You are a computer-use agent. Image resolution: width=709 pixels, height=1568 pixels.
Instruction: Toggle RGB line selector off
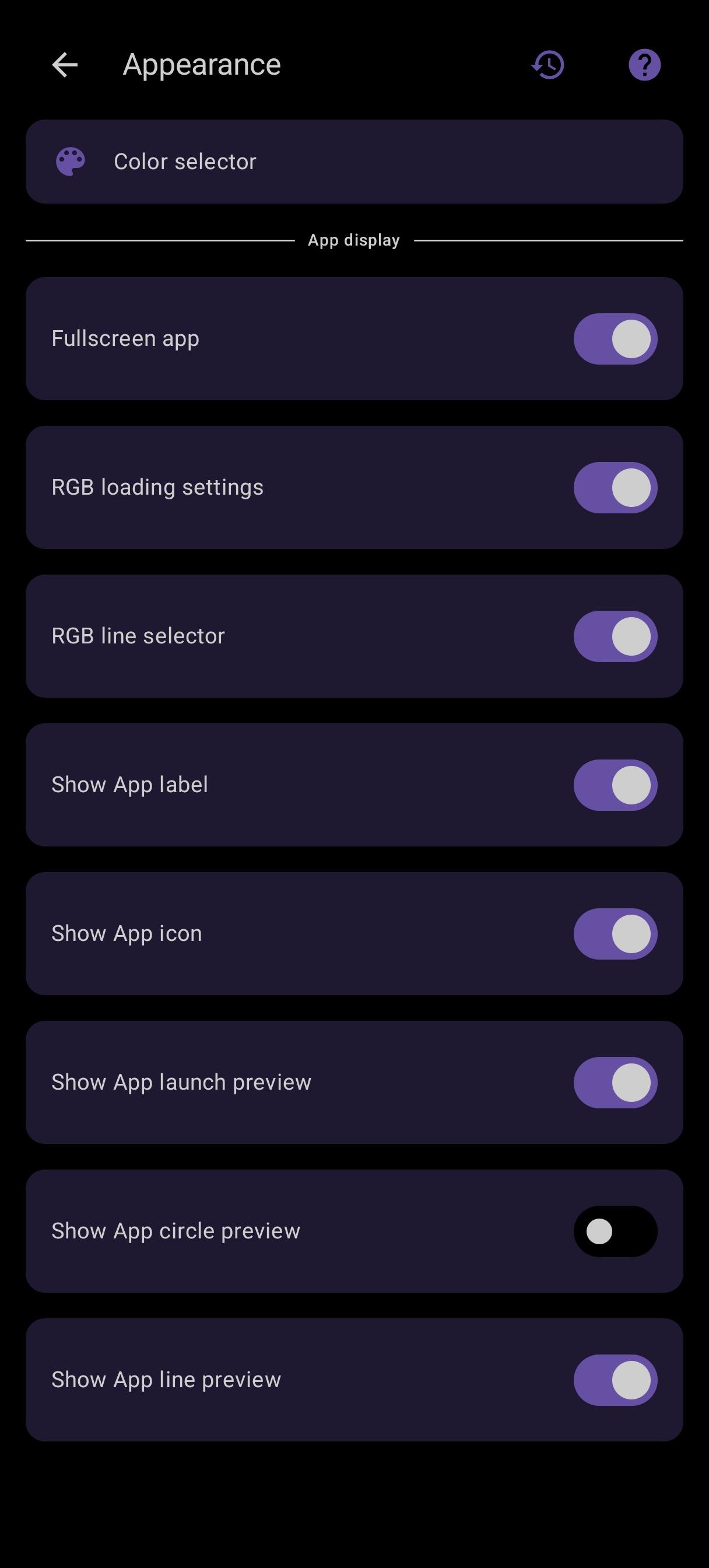coord(615,636)
